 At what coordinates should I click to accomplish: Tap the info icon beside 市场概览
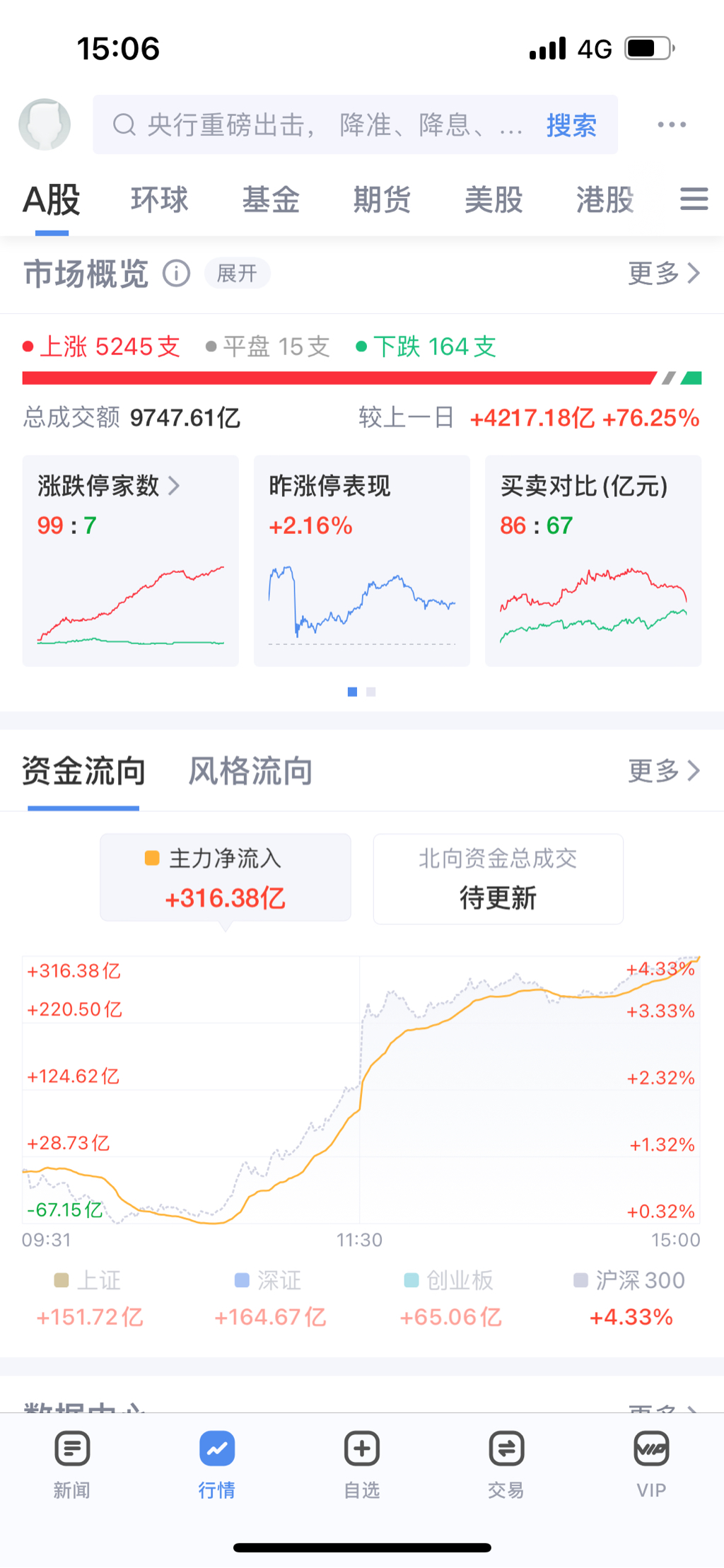(177, 273)
